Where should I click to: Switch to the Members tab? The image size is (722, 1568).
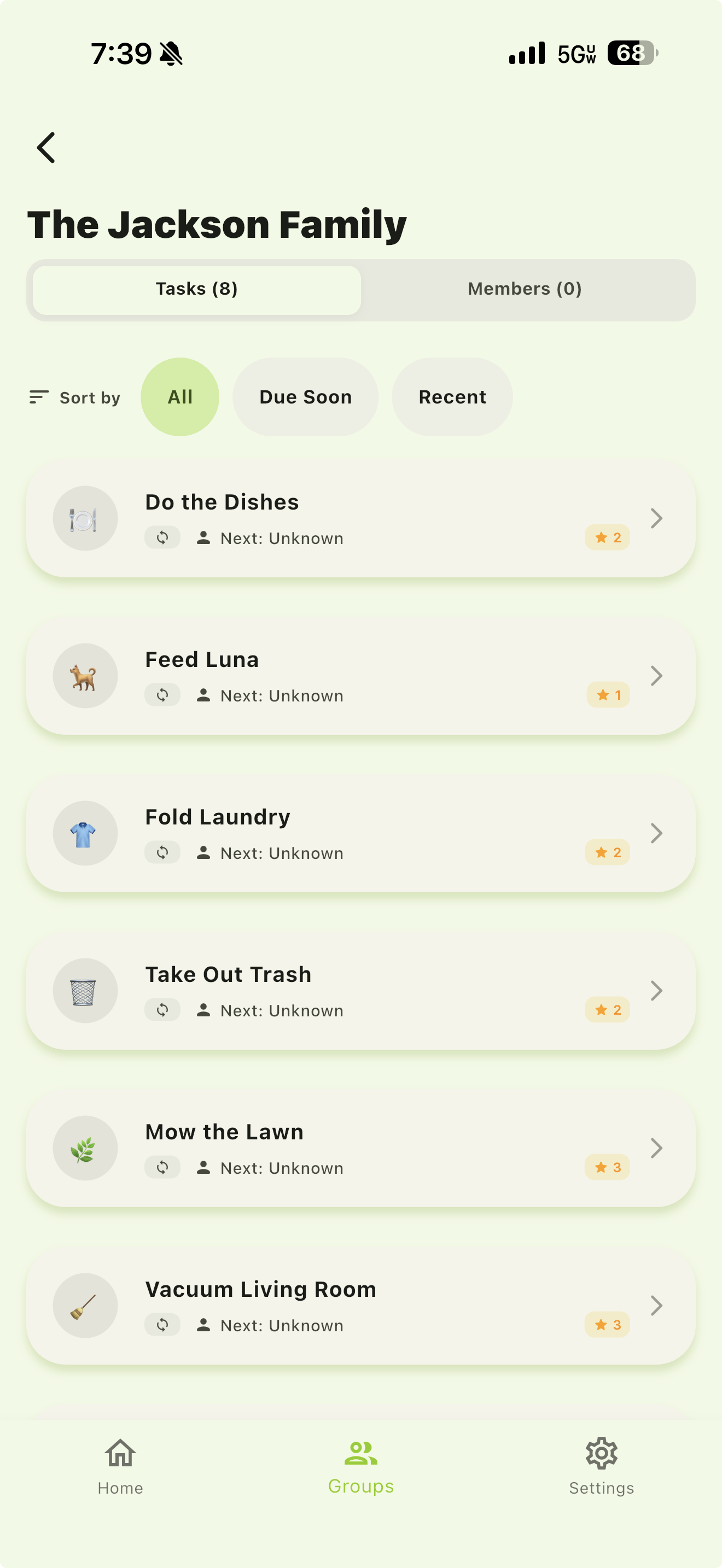(524, 289)
